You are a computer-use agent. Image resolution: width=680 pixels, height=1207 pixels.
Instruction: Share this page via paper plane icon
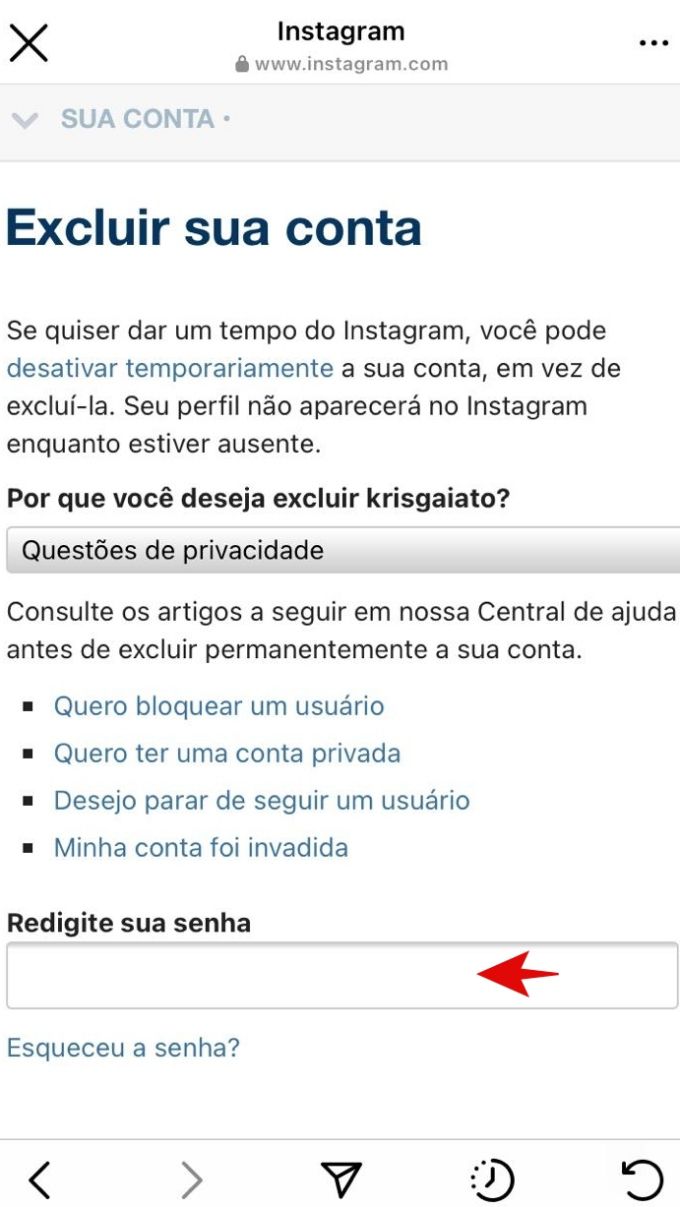(x=341, y=1180)
